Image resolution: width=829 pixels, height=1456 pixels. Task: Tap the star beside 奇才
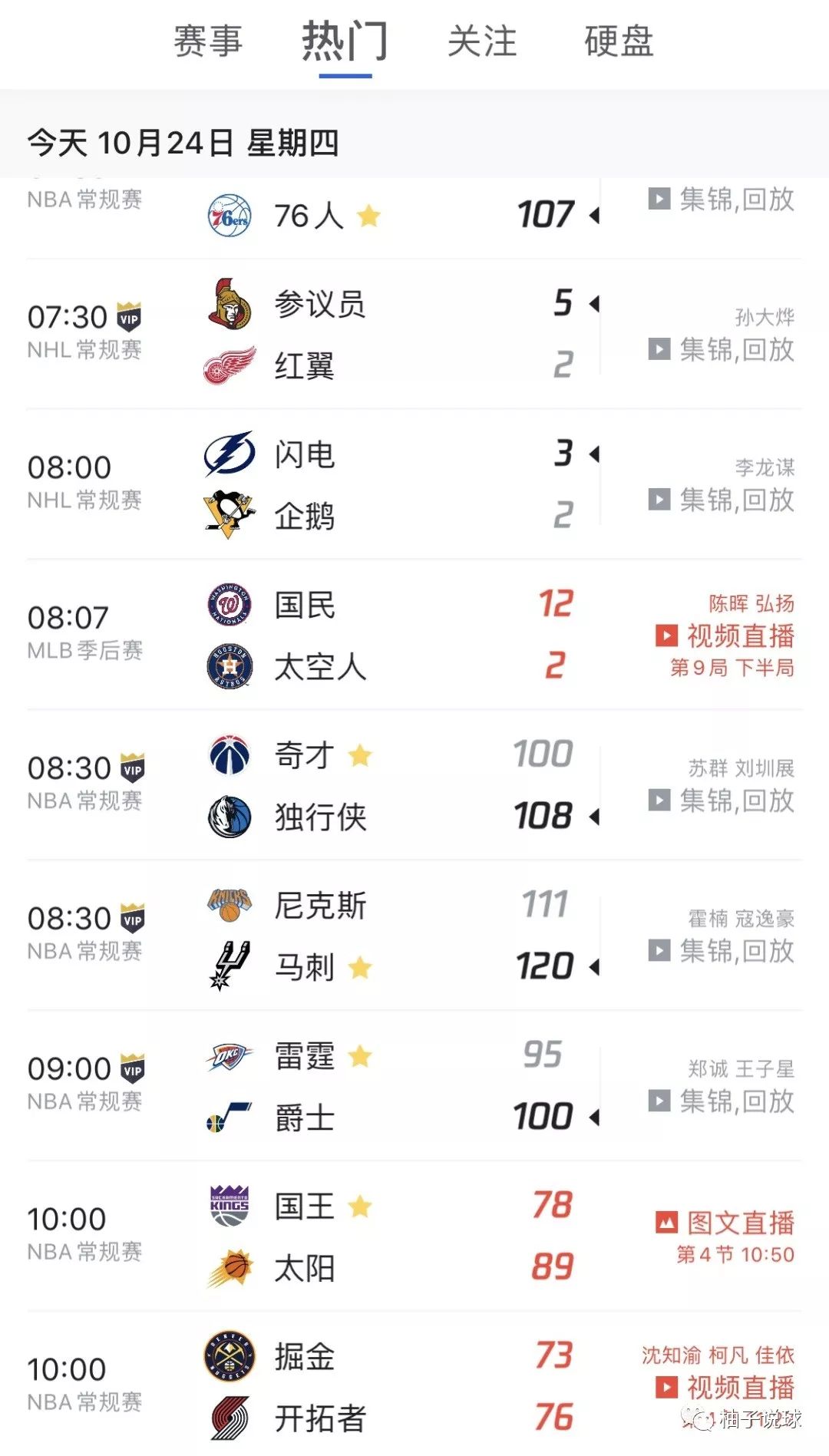point(360,756)
